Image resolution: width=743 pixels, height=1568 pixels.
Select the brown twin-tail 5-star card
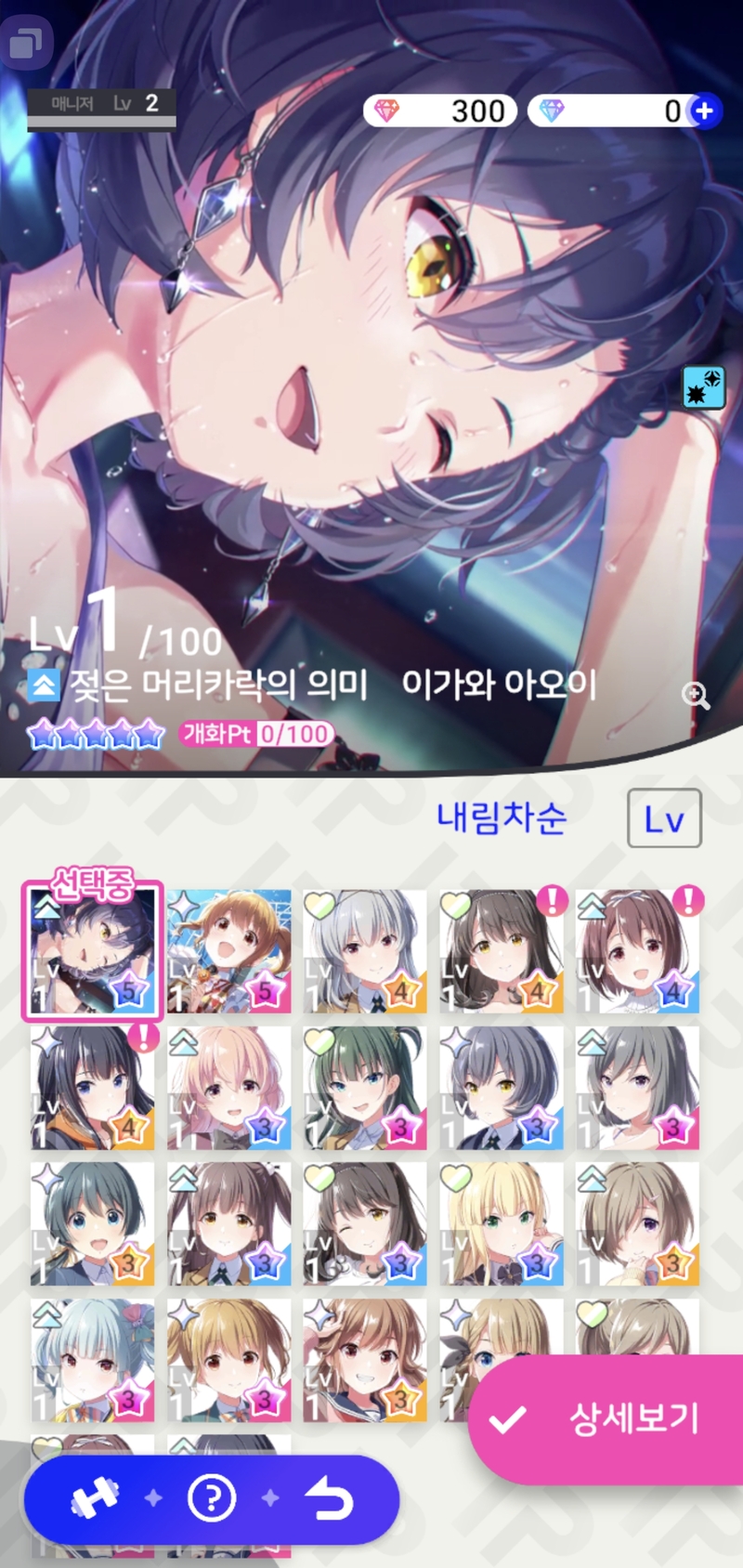pyautogui.click(x=228, y=951)
